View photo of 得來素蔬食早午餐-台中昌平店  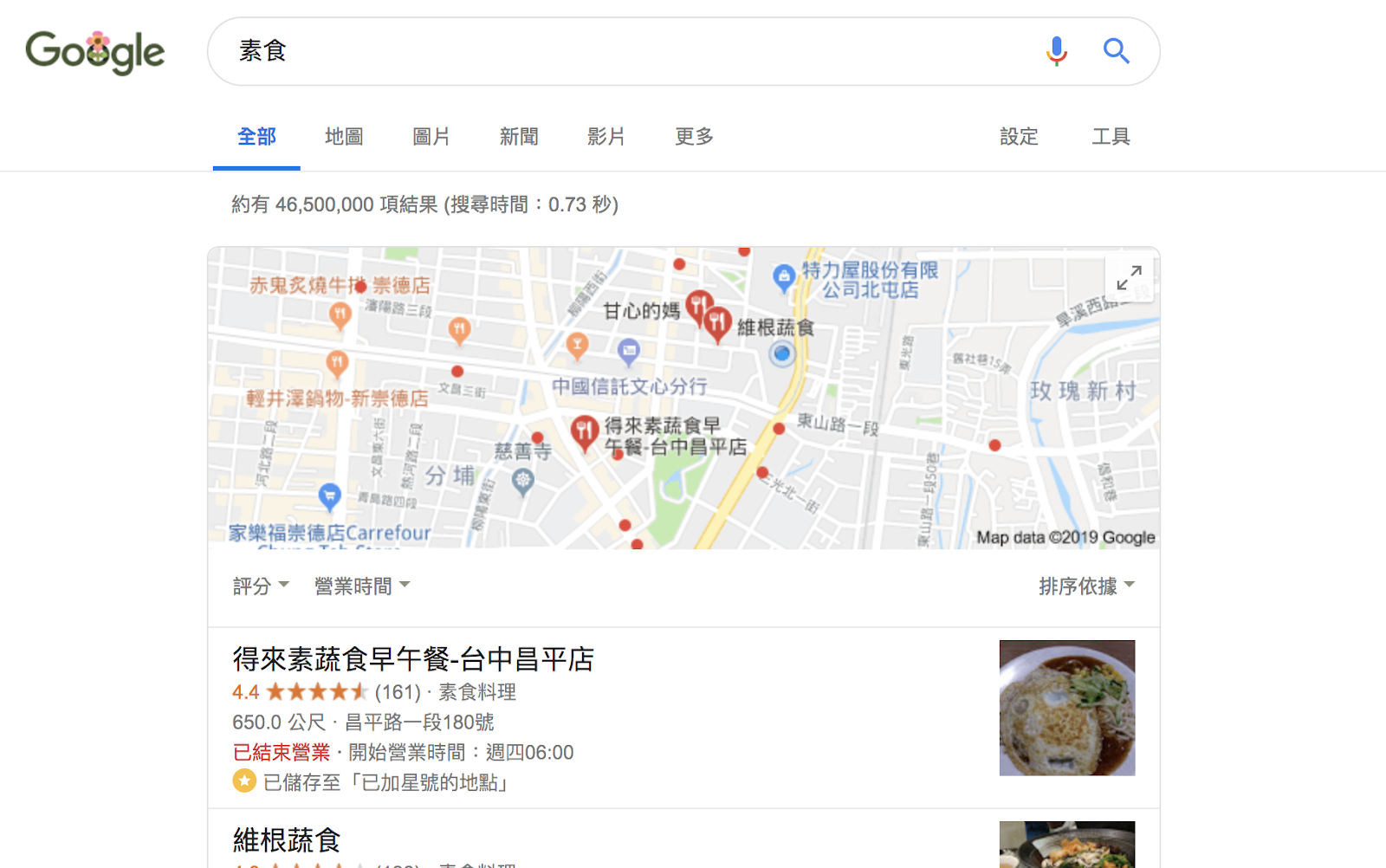[x=1066, y=708]
